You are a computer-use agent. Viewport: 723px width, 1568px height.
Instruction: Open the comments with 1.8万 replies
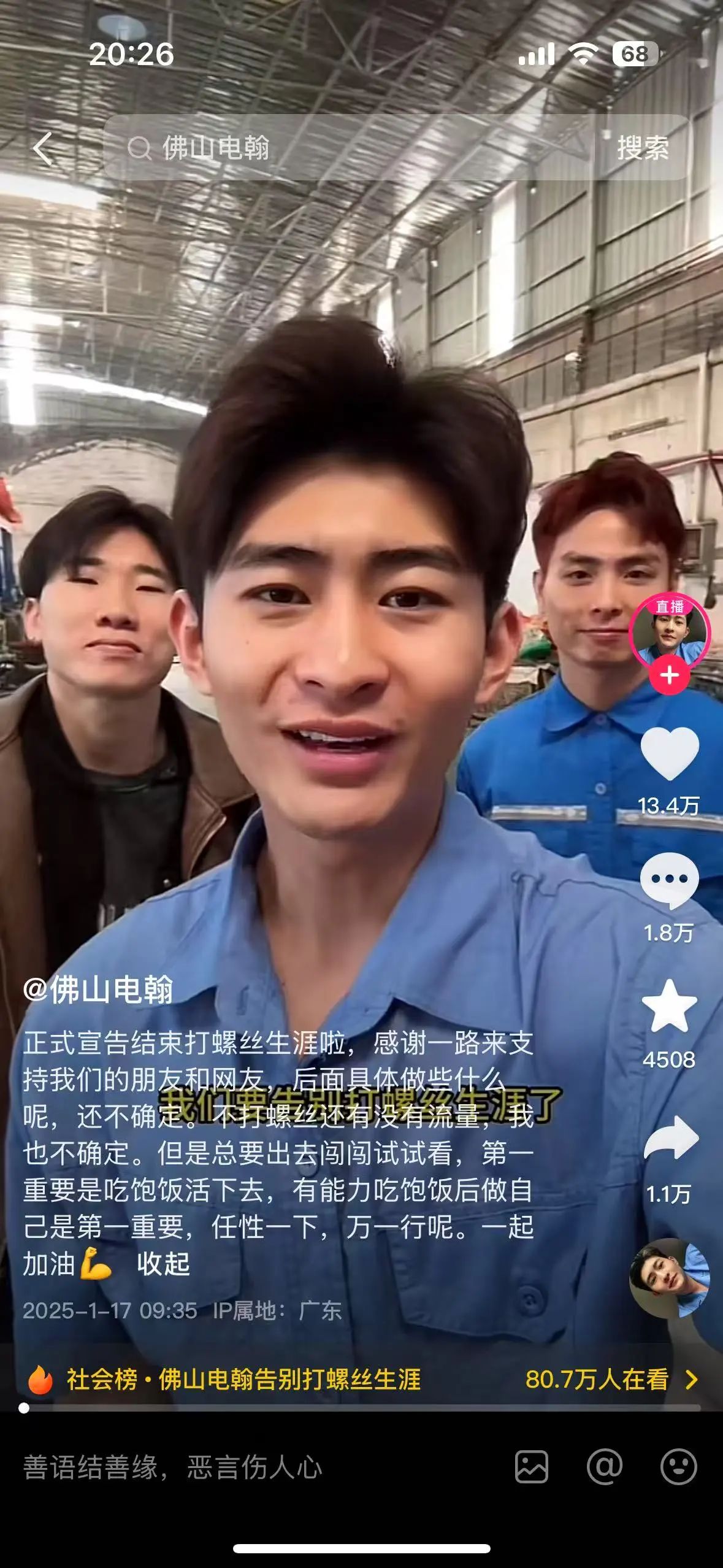tap(669, 880)
